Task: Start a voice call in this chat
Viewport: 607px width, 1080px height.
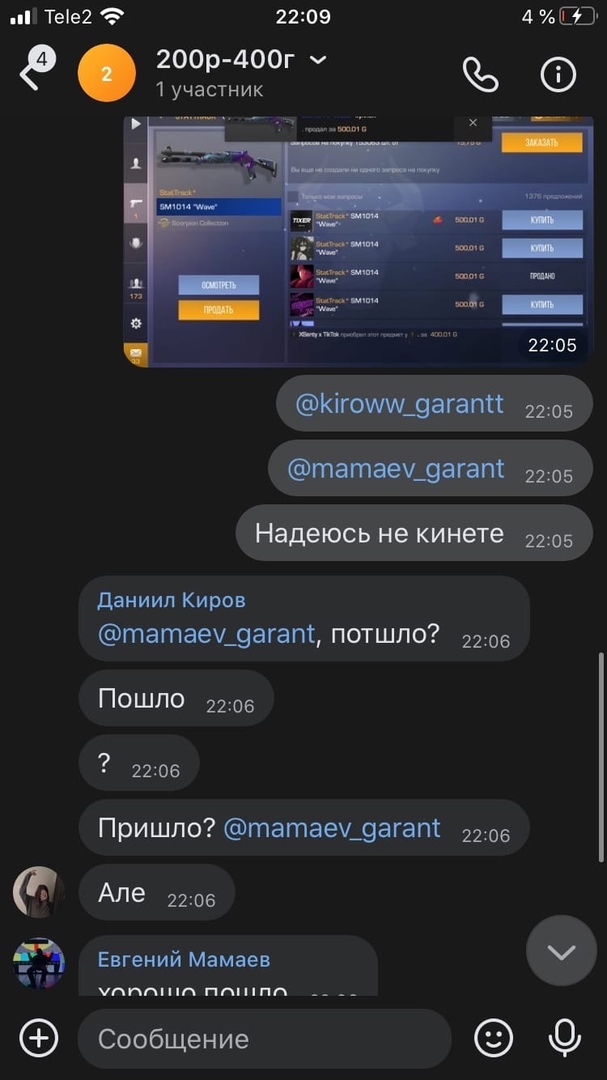Action: 480,75
